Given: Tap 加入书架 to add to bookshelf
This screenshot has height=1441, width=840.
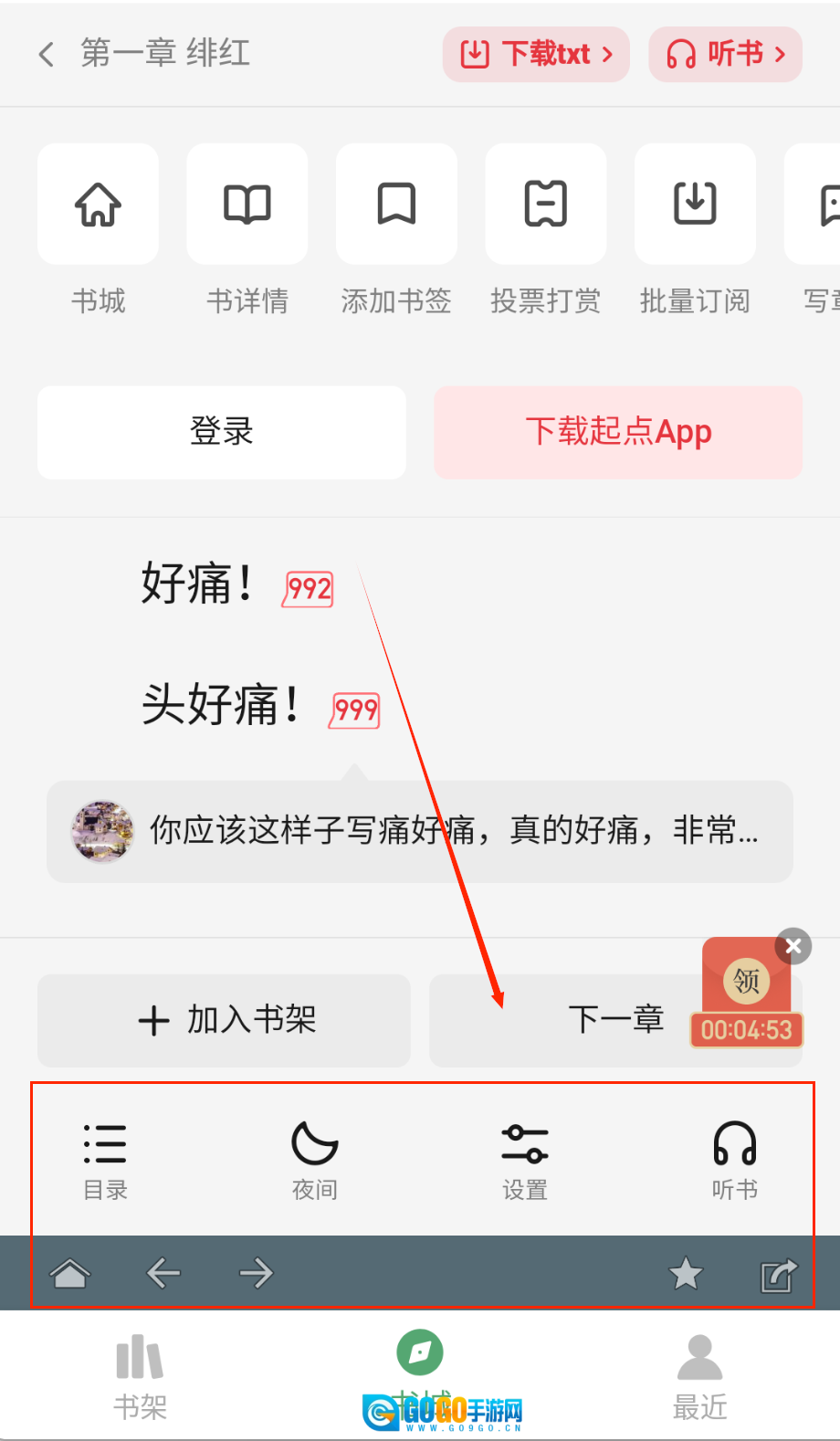Looking at the screenshot, I should click(x=225, y=1020).
